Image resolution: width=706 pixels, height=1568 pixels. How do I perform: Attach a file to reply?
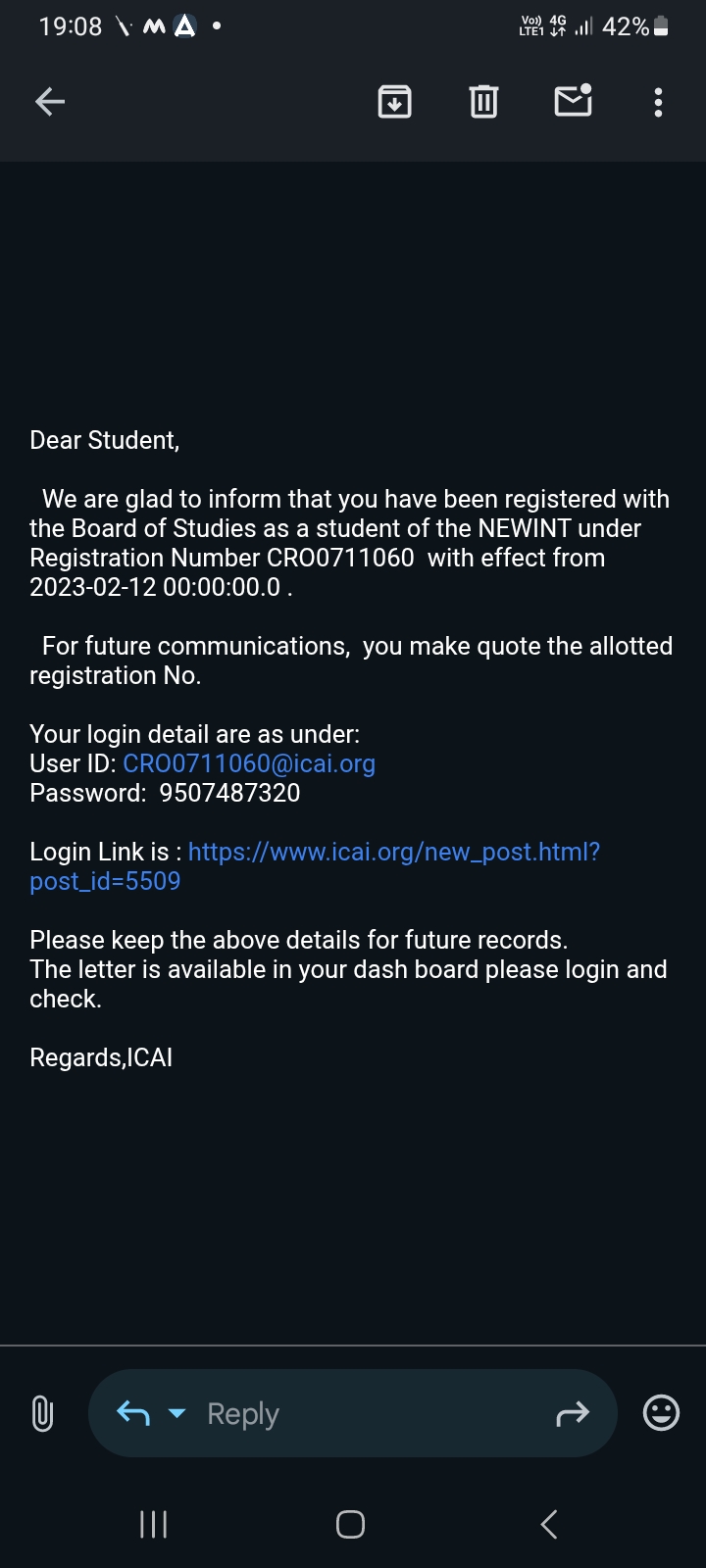42,1413
